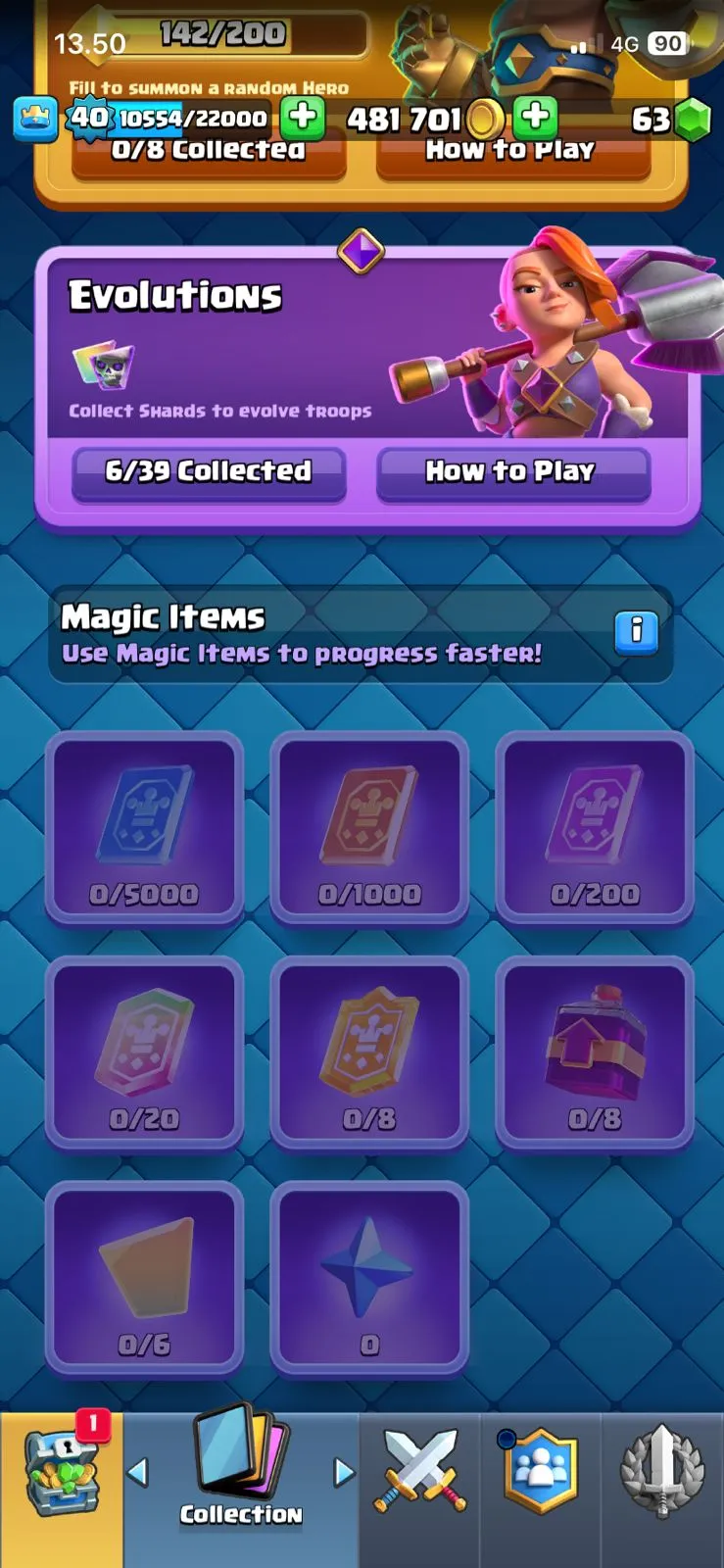Viewport: 724px width, 1568px height.
Task: Tap the green plus next to experience
Action: click(303, 119)
